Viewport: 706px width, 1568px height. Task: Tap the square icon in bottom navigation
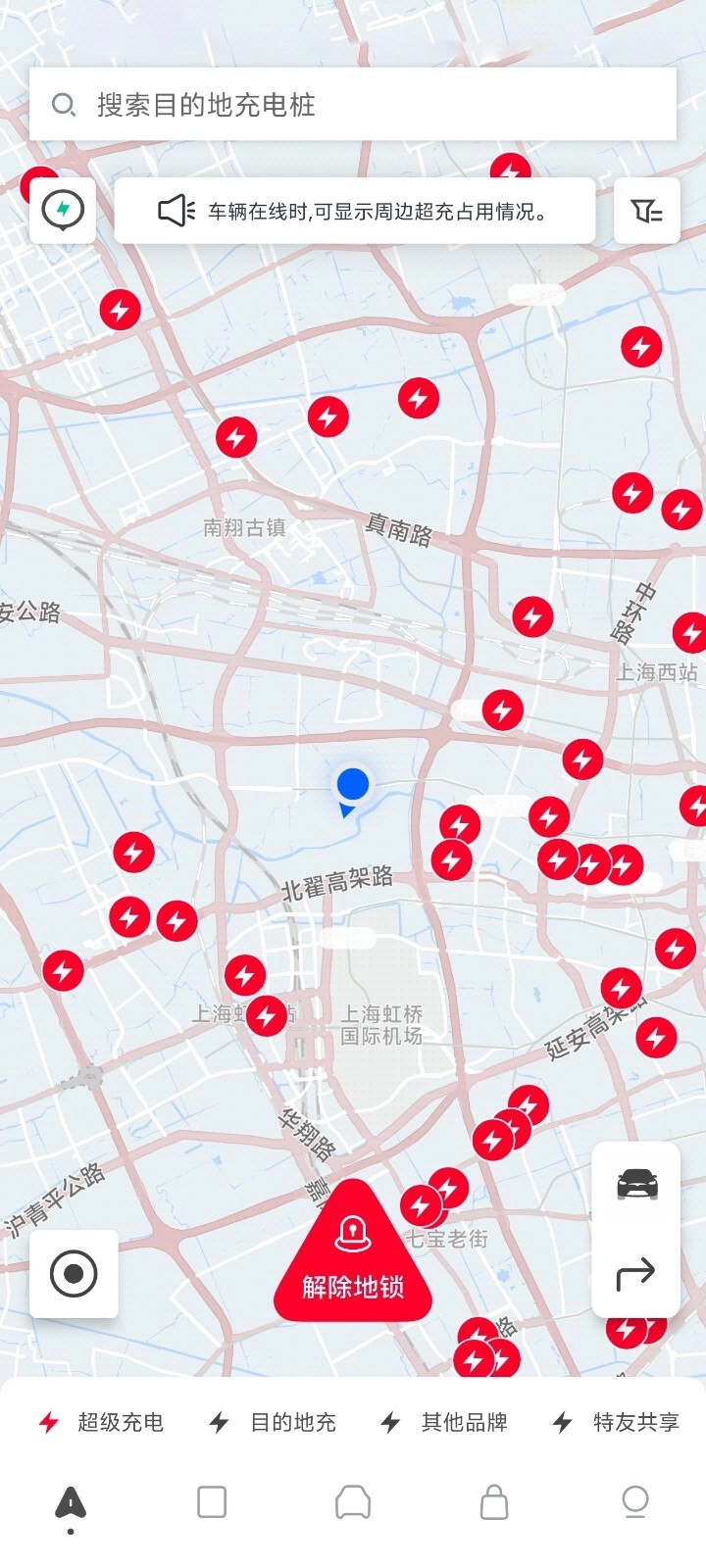click(x=212, y=1497)
